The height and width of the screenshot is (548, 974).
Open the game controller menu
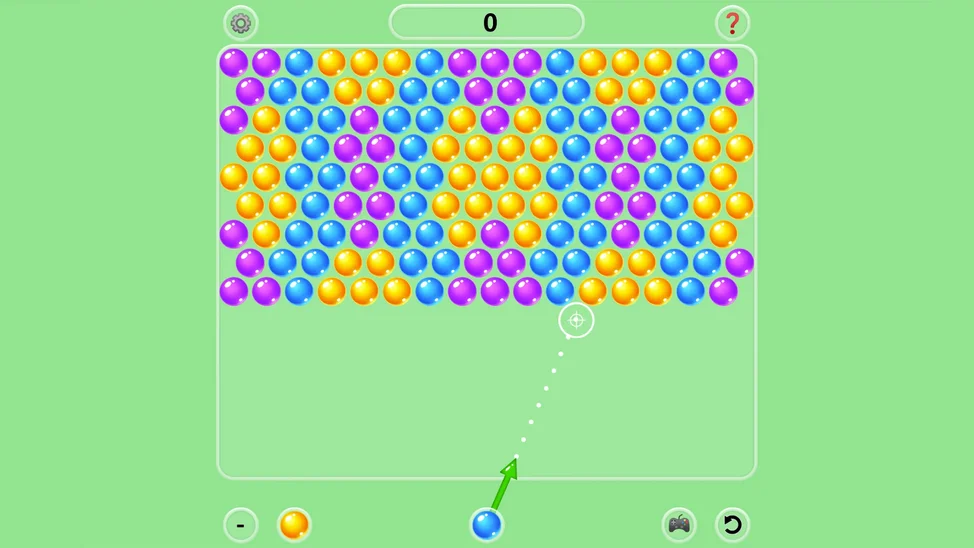[x=680, y=524]
